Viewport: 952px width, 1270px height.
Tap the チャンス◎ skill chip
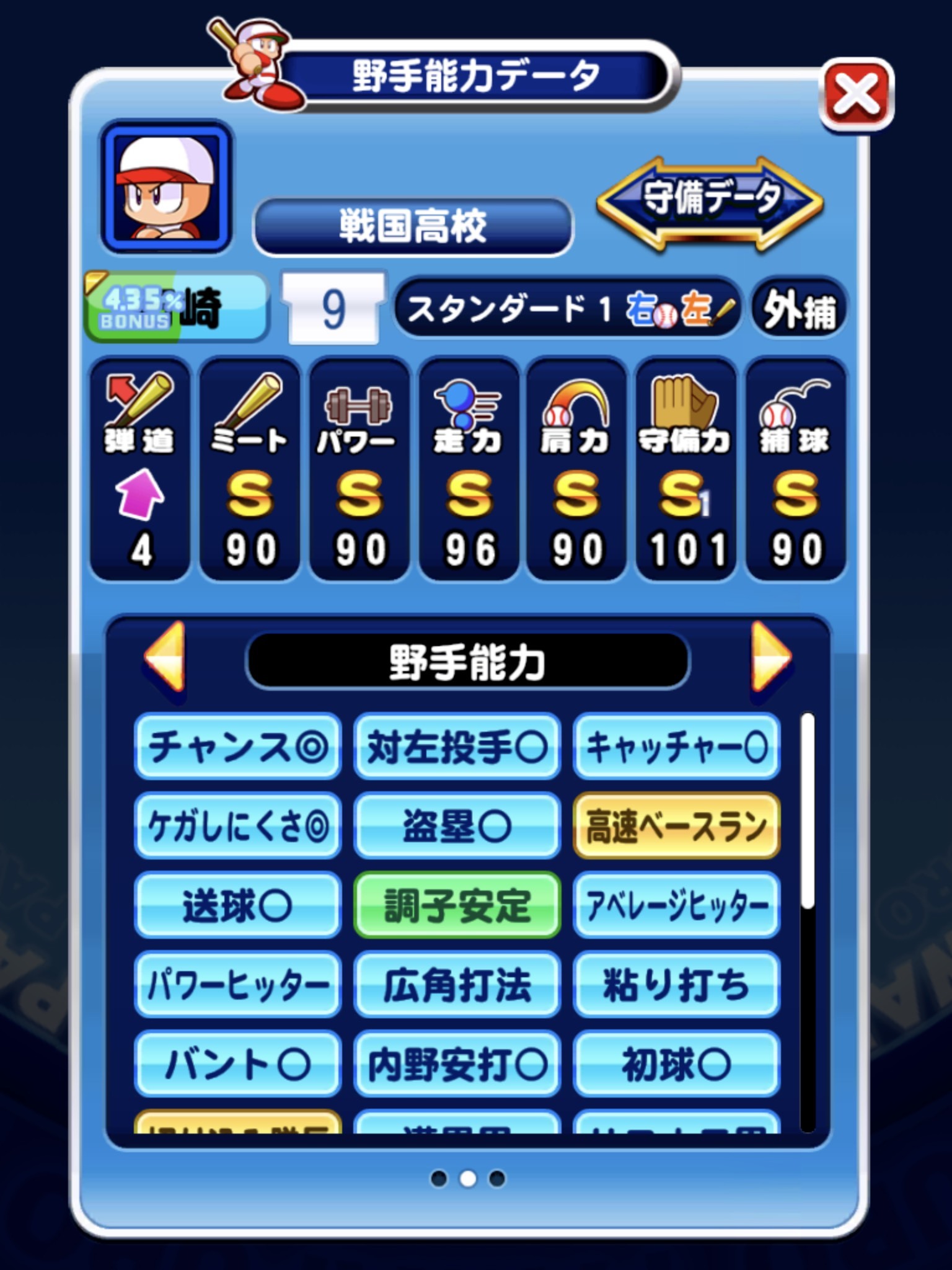point(237,747)
